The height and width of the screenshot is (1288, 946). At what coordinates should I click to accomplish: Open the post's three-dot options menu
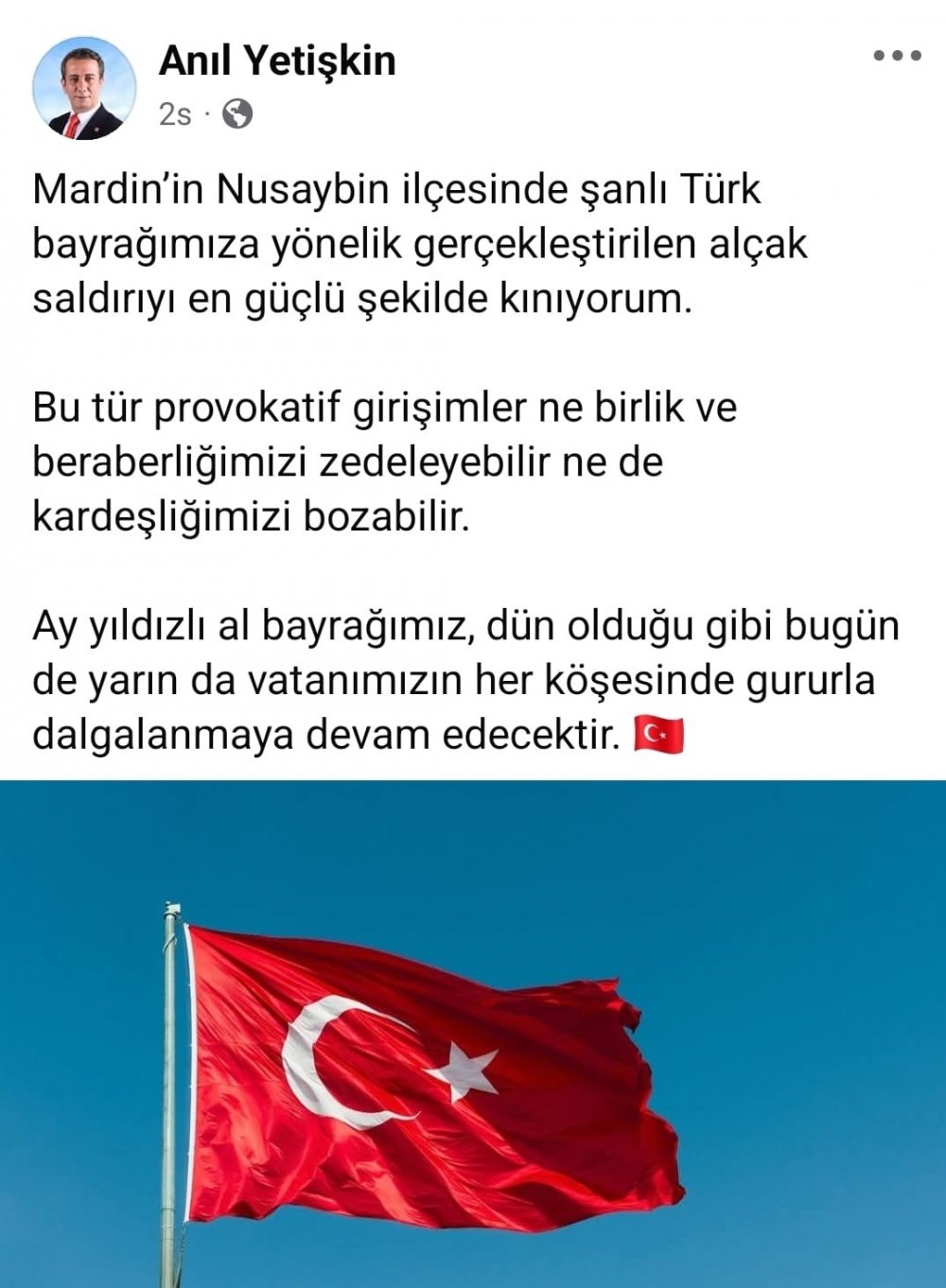[897, 57]
